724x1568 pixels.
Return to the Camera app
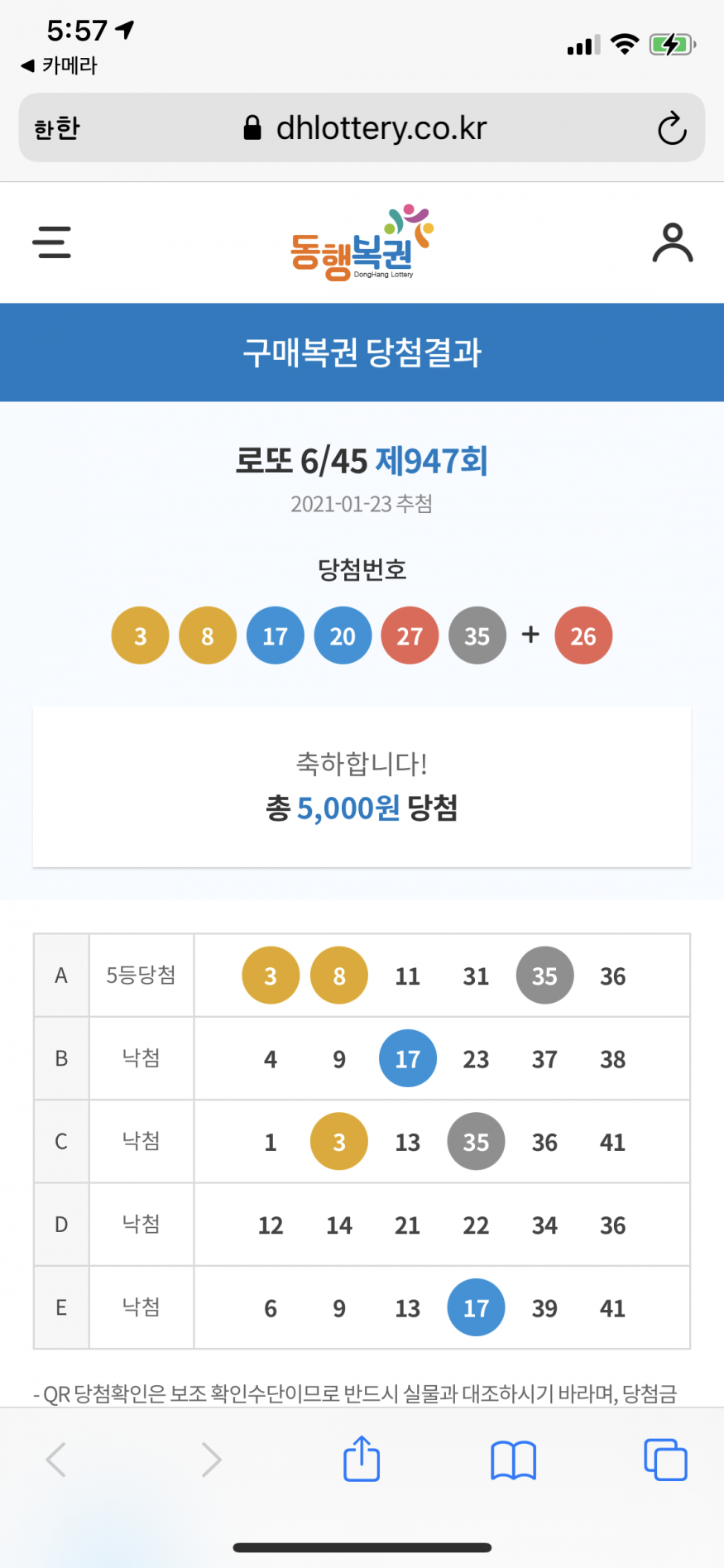click(x=58, y=65)
